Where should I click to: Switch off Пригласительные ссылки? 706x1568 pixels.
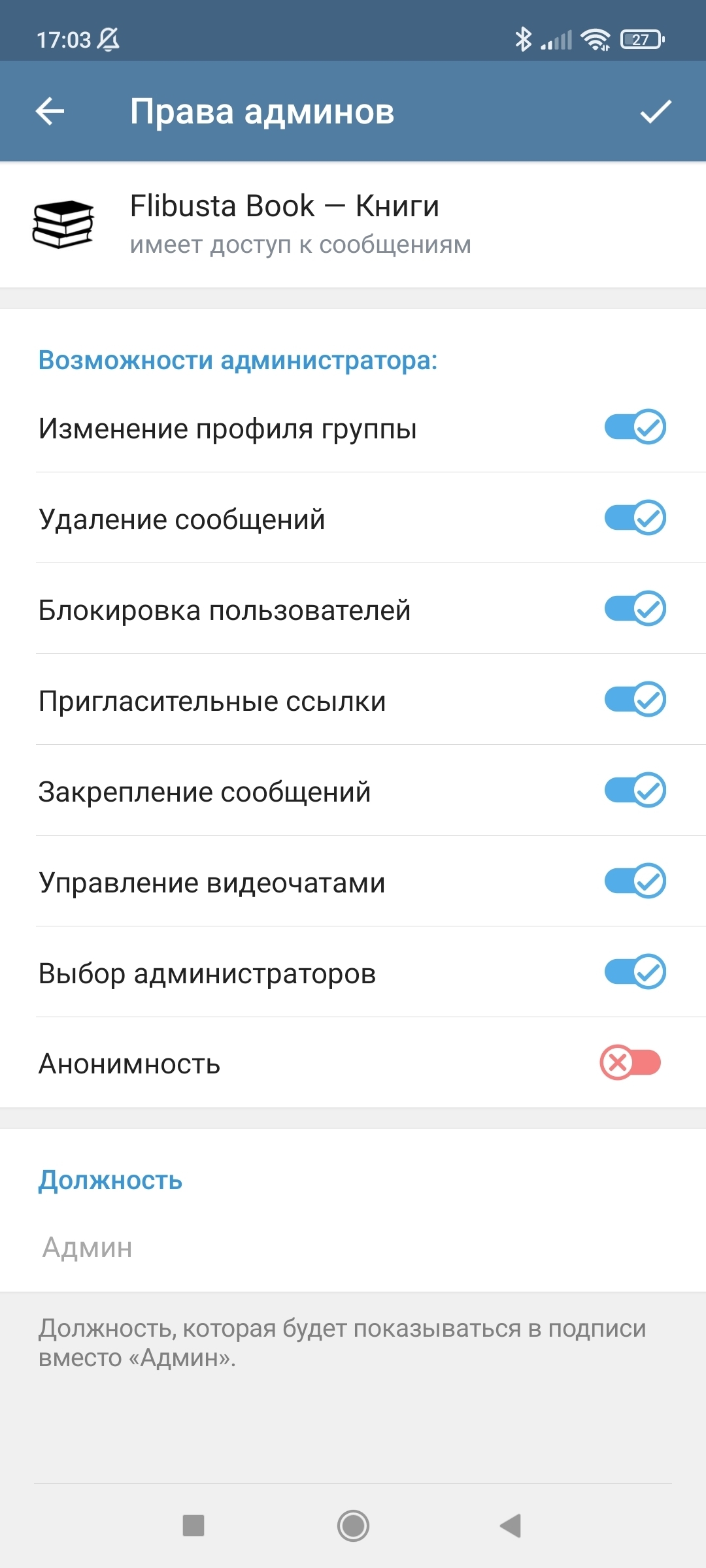point(635,700)
